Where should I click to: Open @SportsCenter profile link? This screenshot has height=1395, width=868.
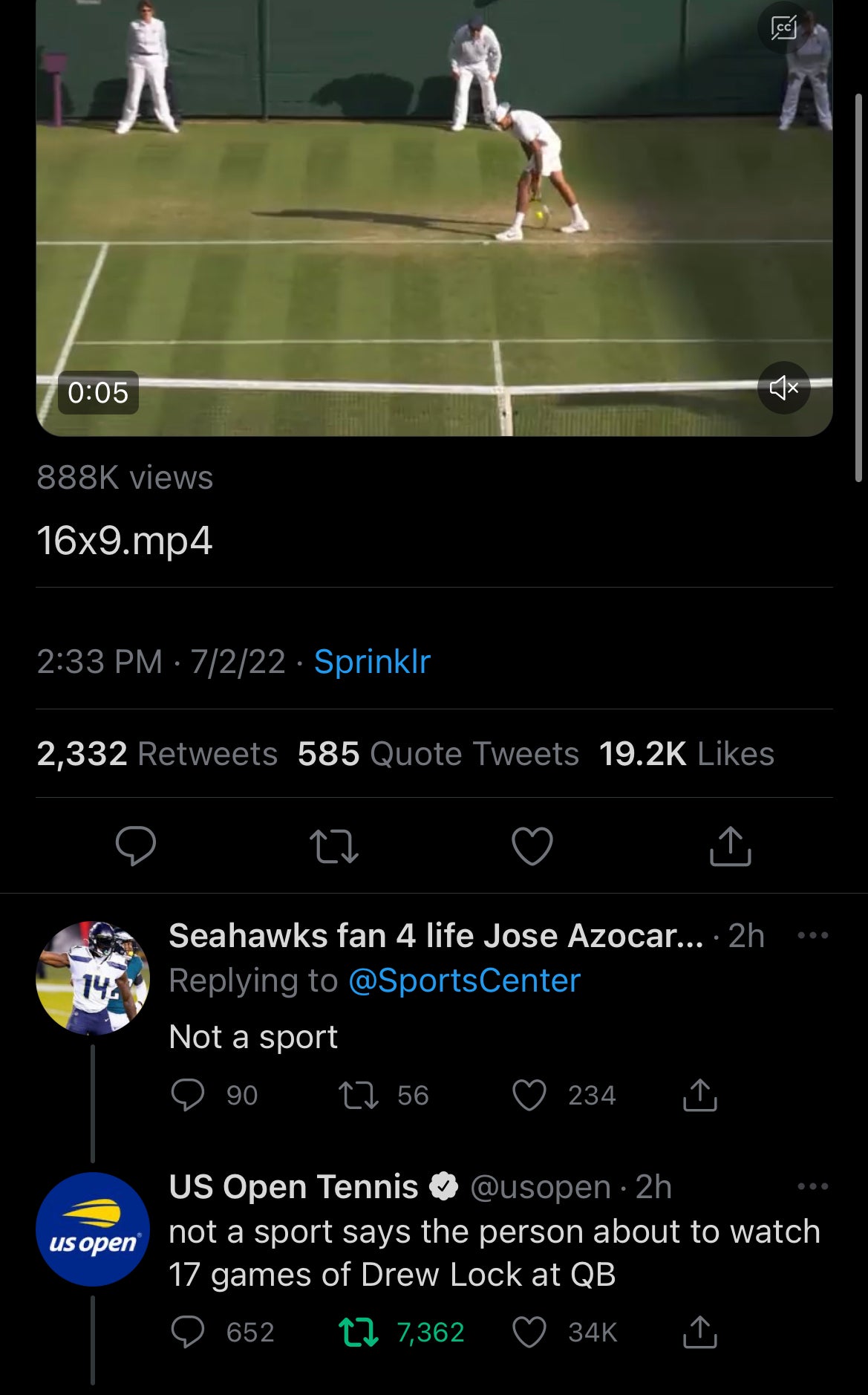coord(464,981)
